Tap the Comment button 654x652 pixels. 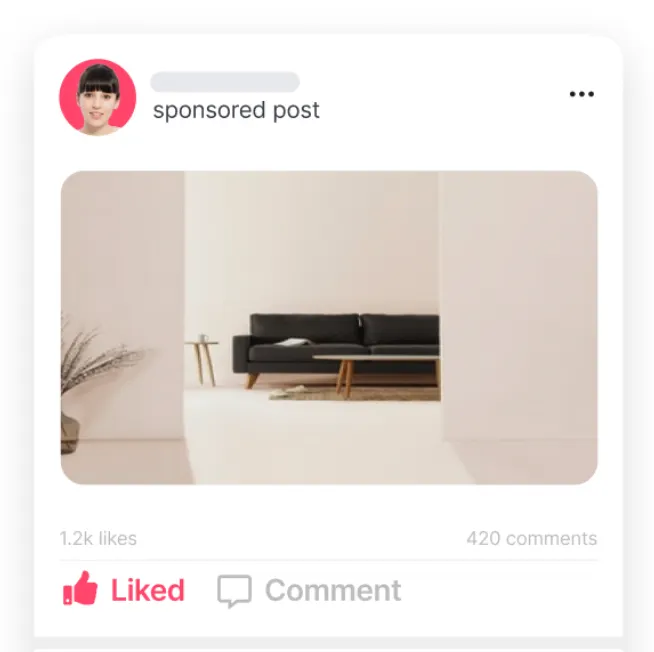(x=309, y=590)
